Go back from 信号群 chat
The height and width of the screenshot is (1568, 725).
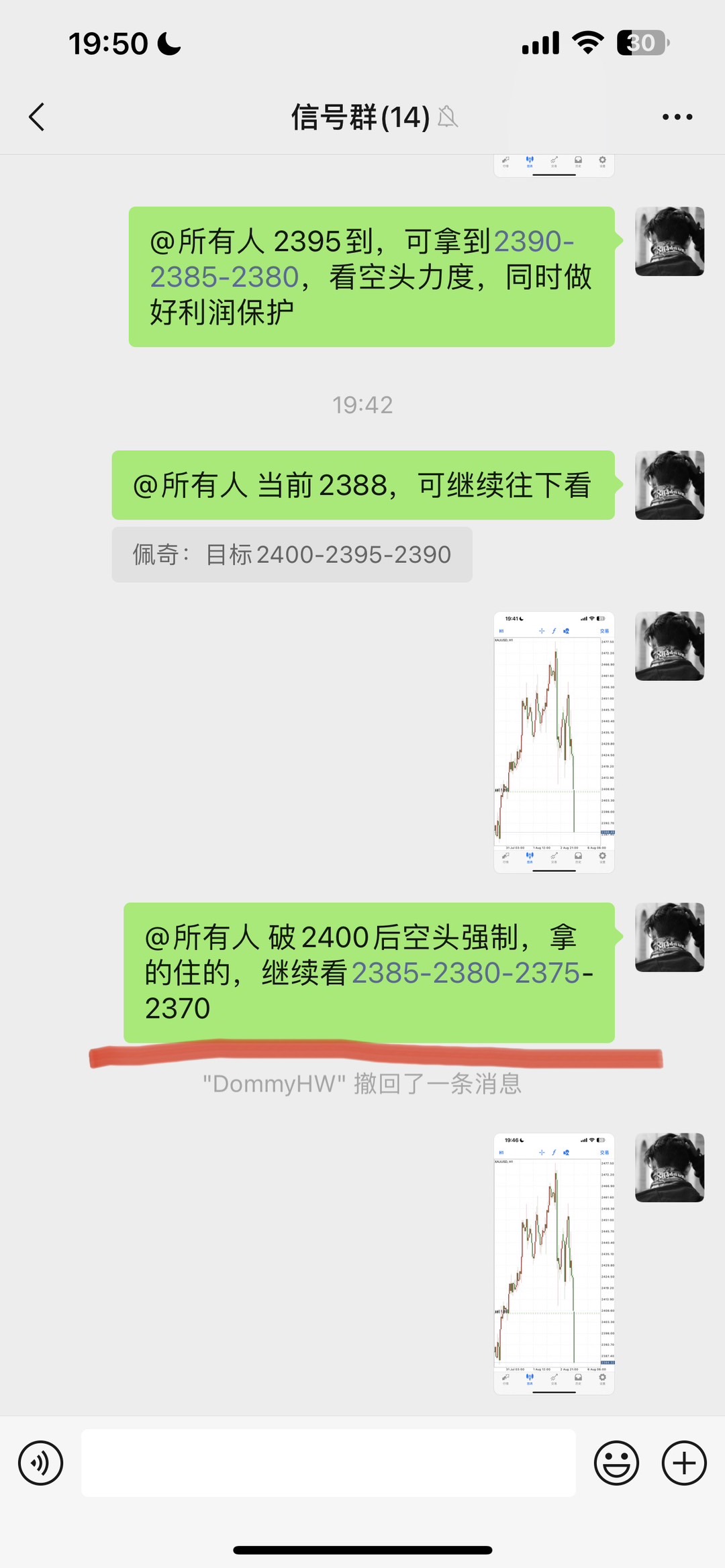(x=37, y=117)
